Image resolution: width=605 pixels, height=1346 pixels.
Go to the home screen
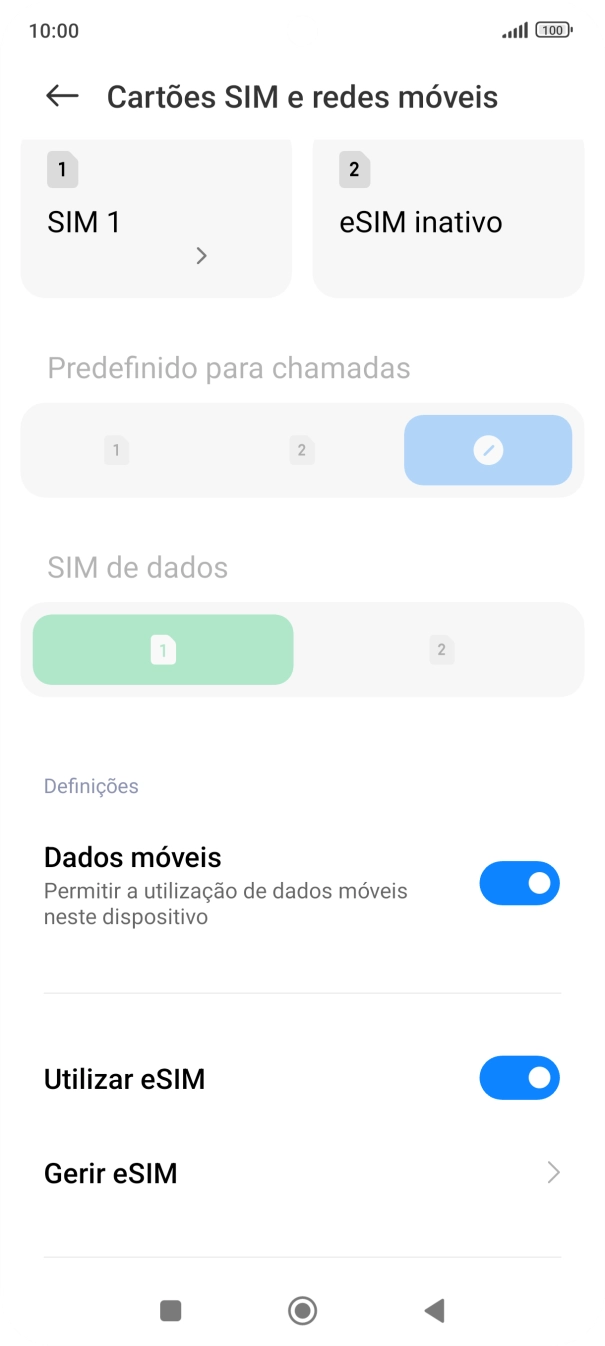click(302, 1310)
